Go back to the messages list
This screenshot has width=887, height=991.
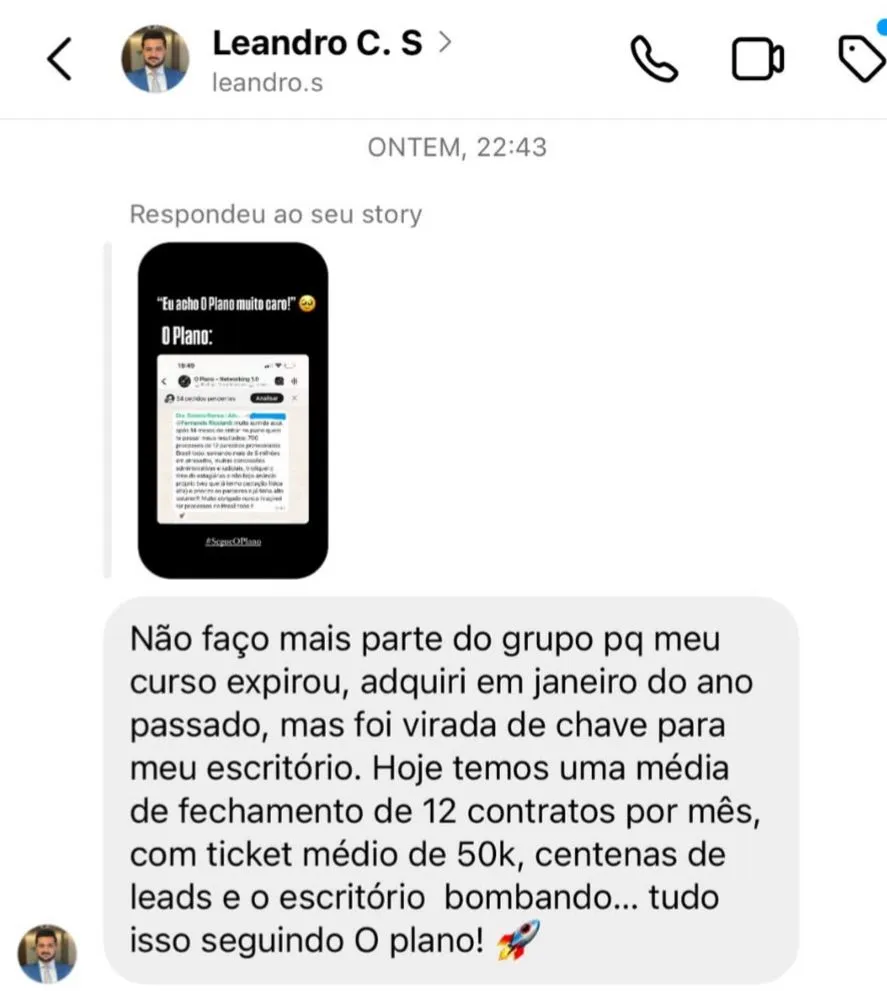coord(60,60)
